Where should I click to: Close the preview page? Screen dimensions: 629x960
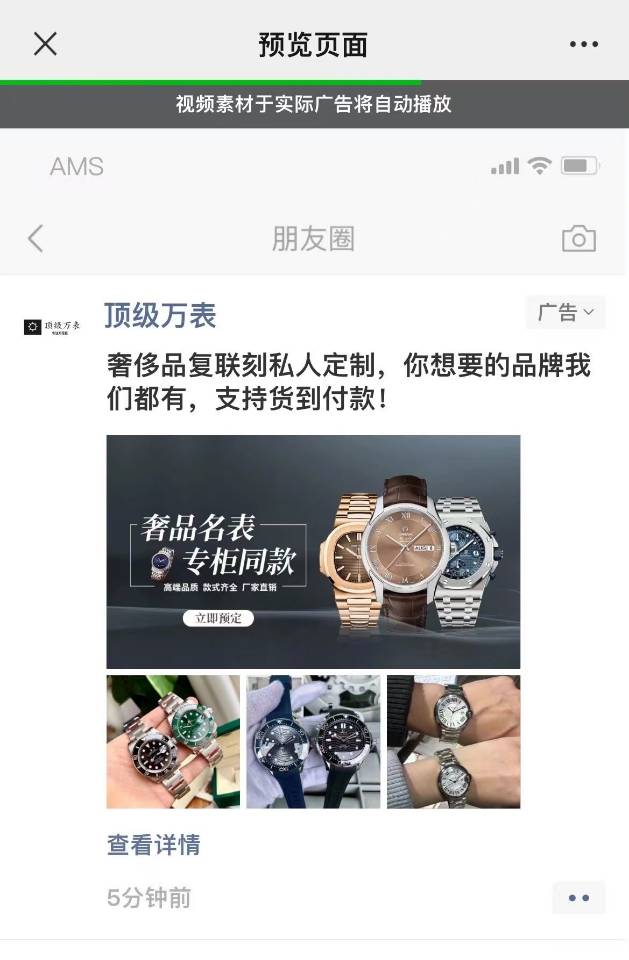click(x=45, y=43)
